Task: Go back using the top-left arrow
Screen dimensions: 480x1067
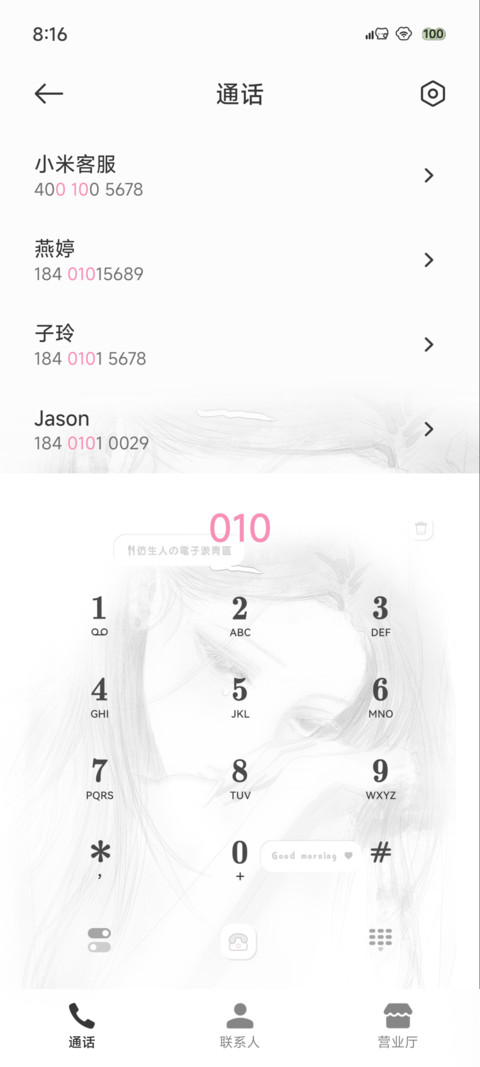Action: tap(48, 94)
